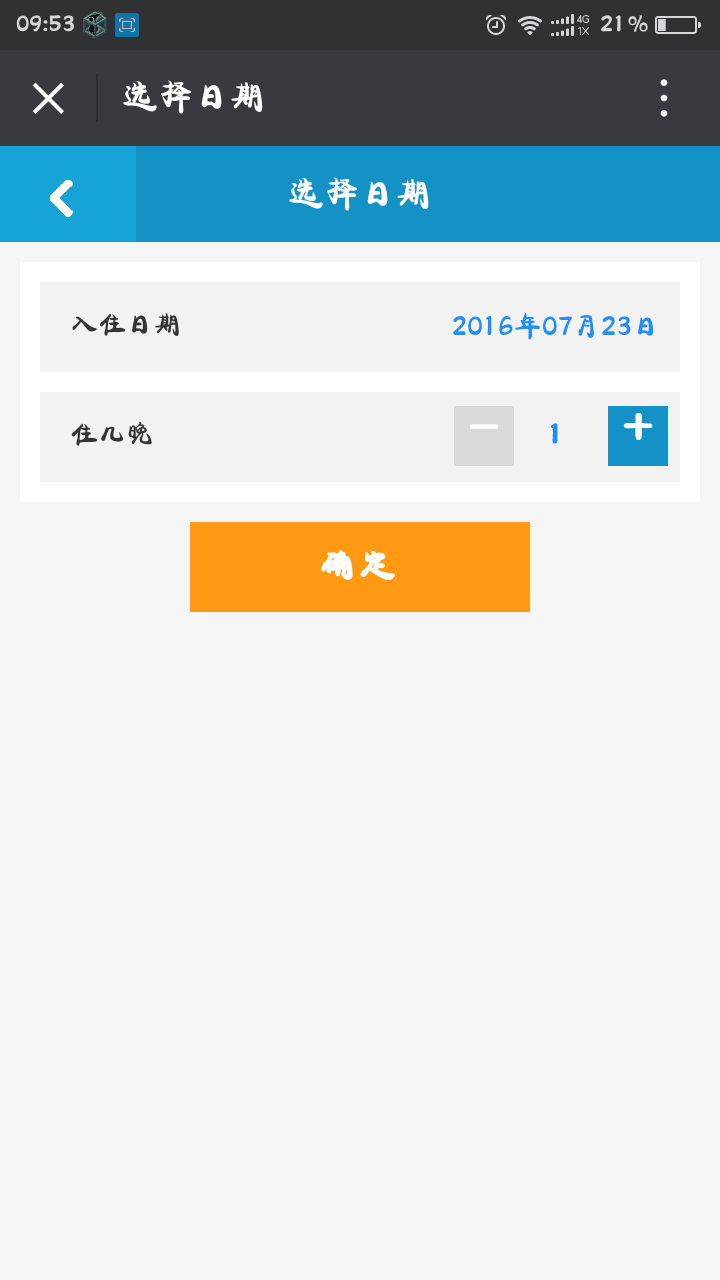This screenshot has width=720, height=1280.
Task: Decrease nights with the minus button
Action: pos(484,436)
